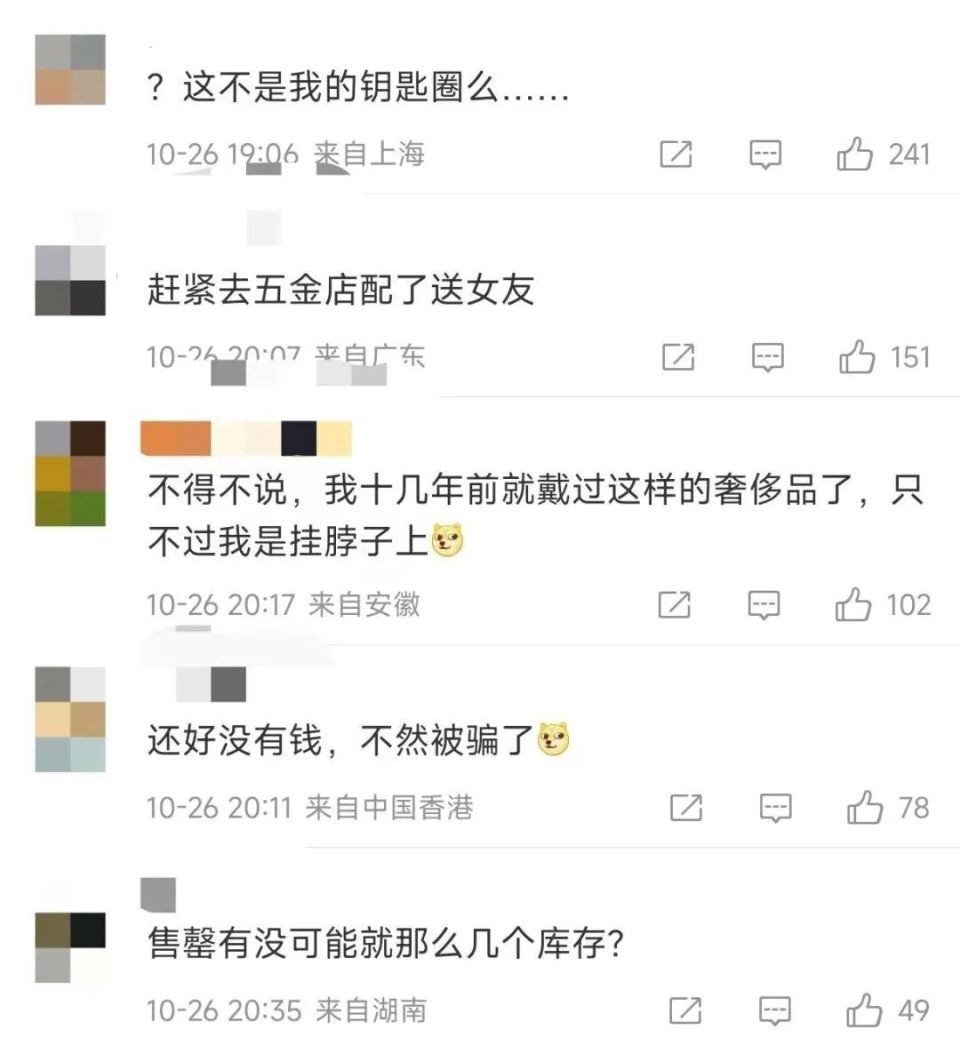Viewport: 960px width, 1038px height.
Task: Reply to the comment "这不是我的钥匙圈么"
Action: point(766,155)
